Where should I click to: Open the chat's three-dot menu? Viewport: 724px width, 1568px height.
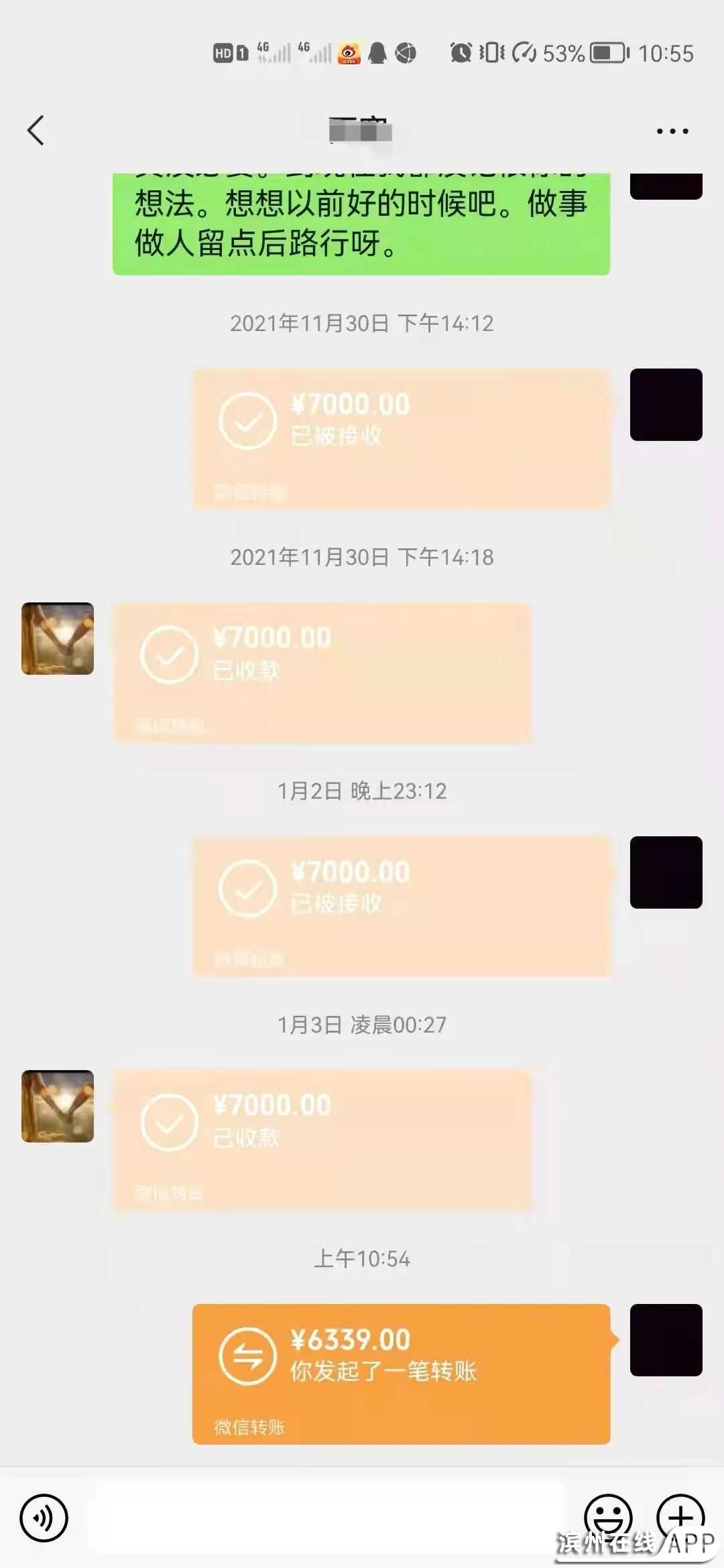pos(672,131)
